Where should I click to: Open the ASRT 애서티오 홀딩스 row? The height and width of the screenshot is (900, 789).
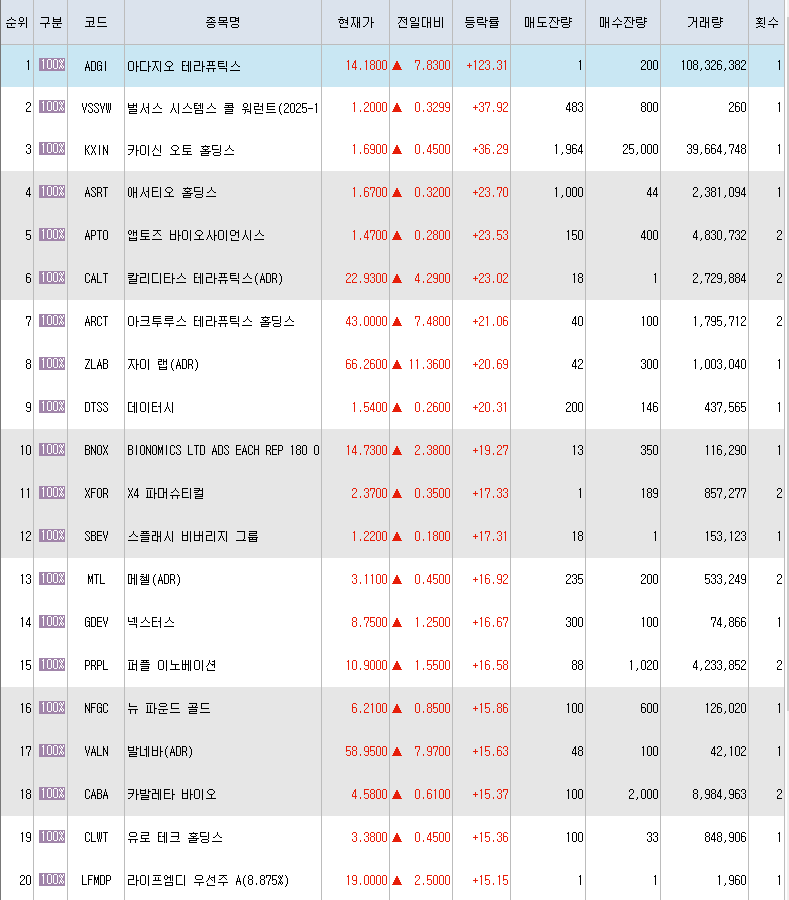tap(392, 192)
